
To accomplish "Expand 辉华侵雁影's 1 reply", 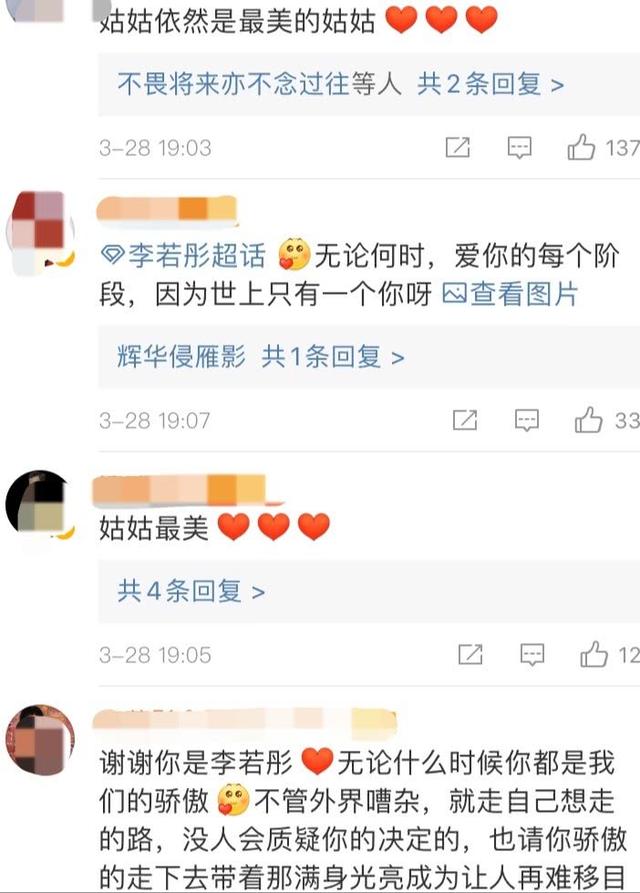I will tap(260, 356).
